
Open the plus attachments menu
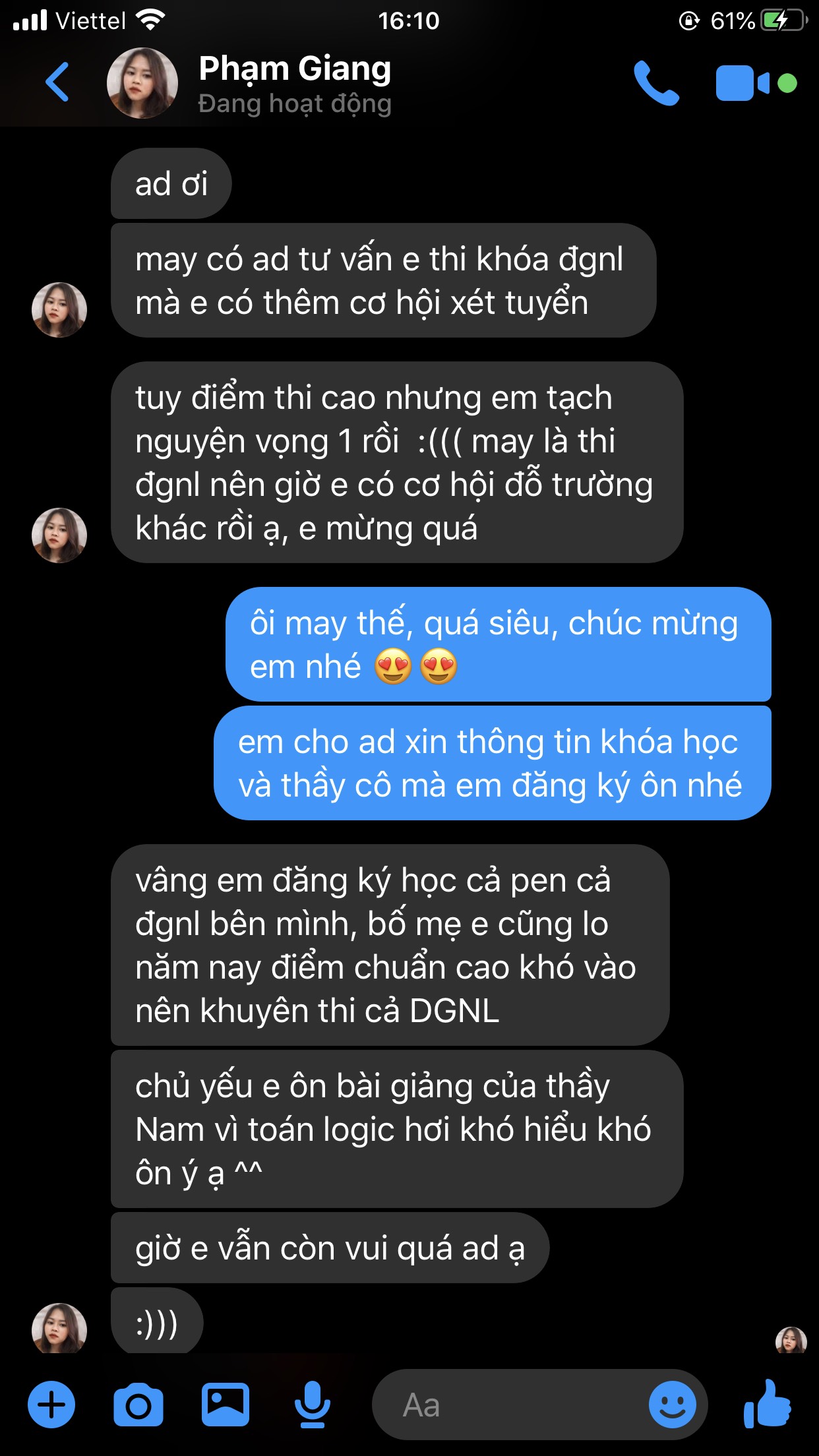click(x=51, y=1404)
